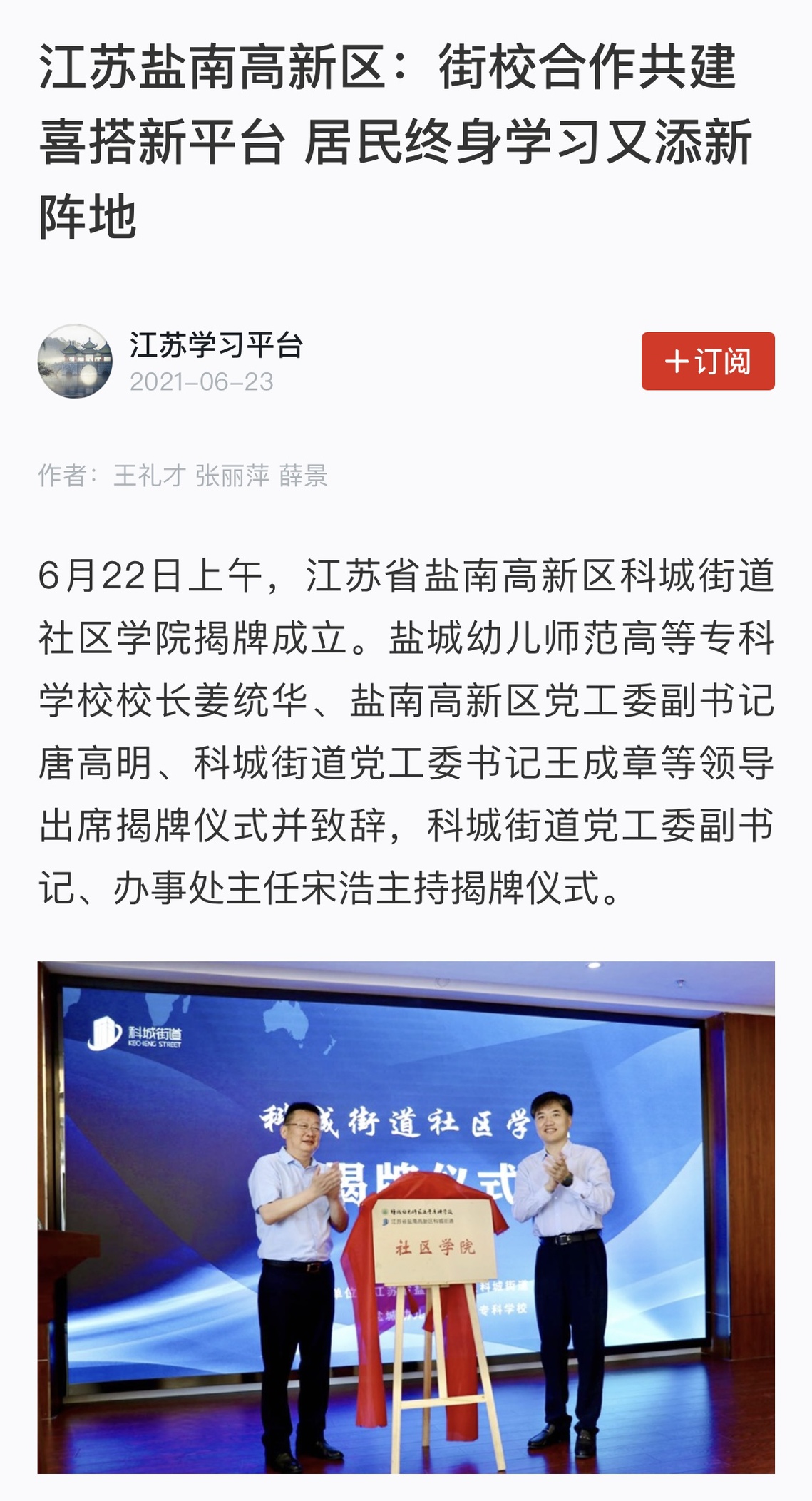The image size is (812, 1501).
Task: Subscribe with the 订阅 button
Action: tap(707, 361)
